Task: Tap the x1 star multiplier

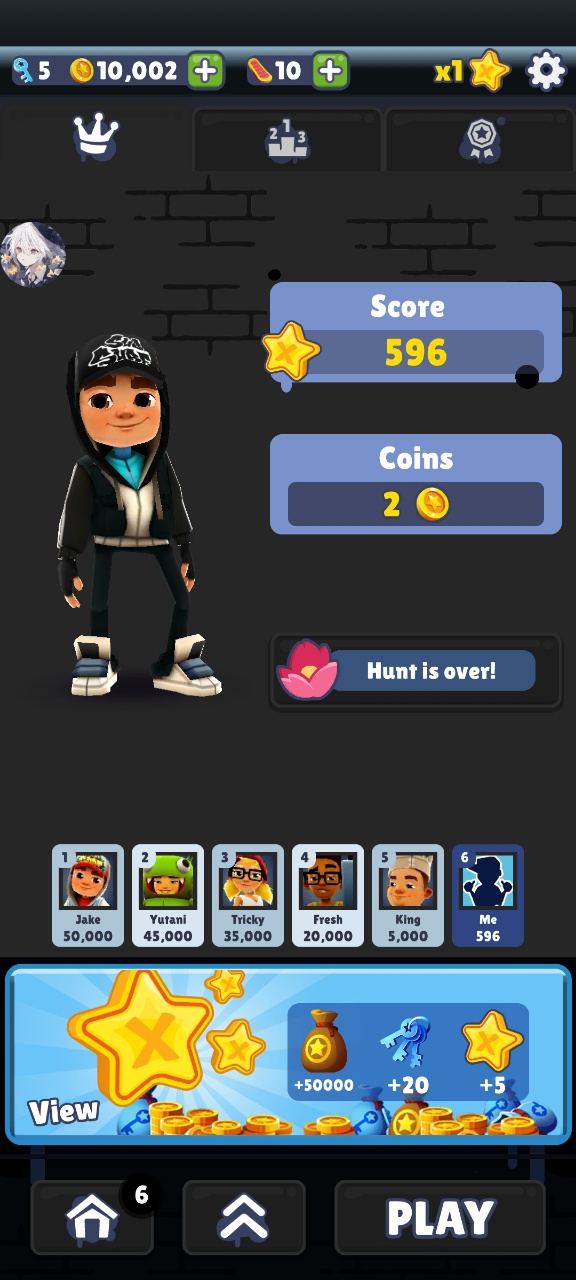Action: point(472,71)
